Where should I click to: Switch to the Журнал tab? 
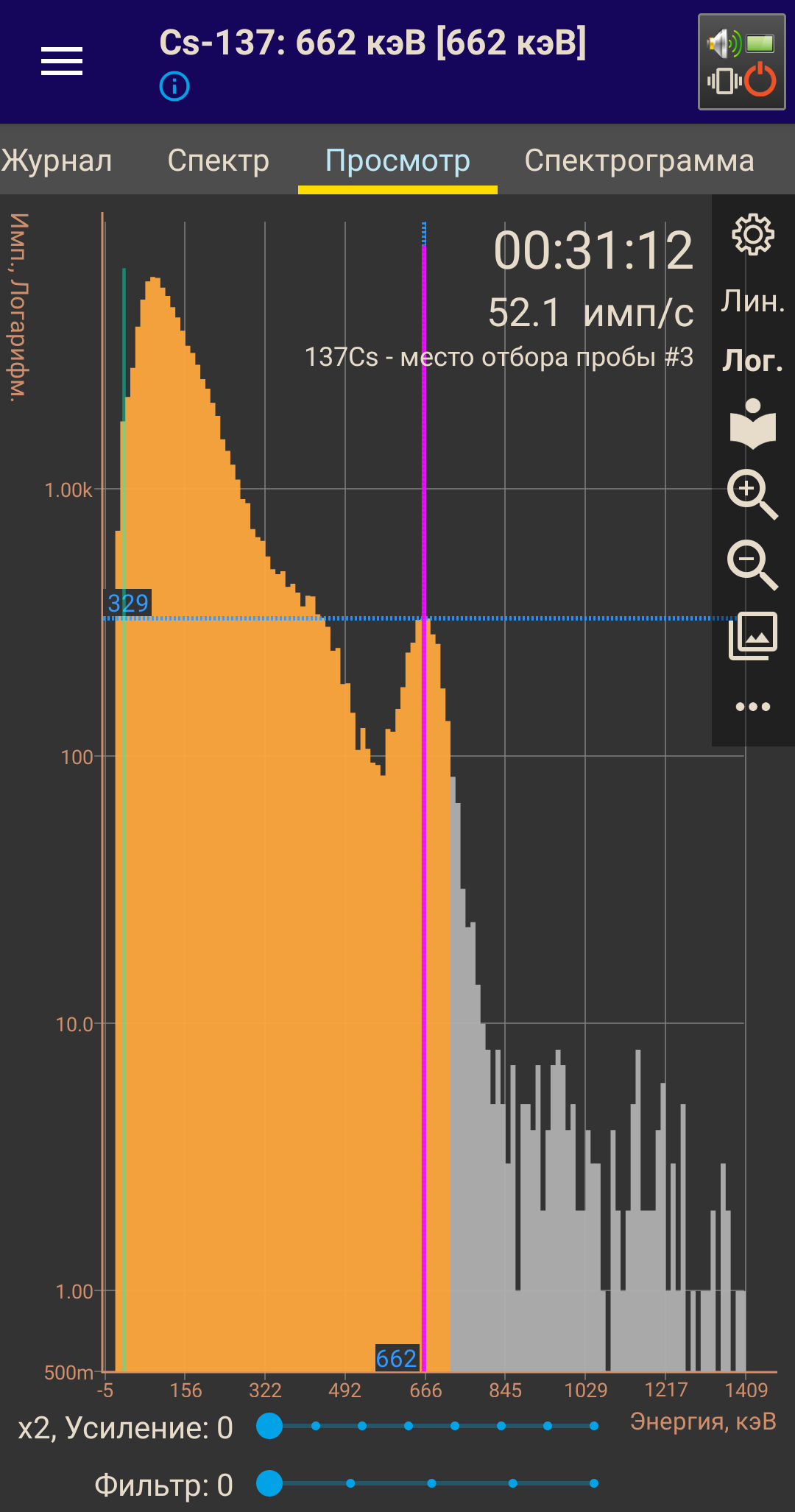point(57,160)
